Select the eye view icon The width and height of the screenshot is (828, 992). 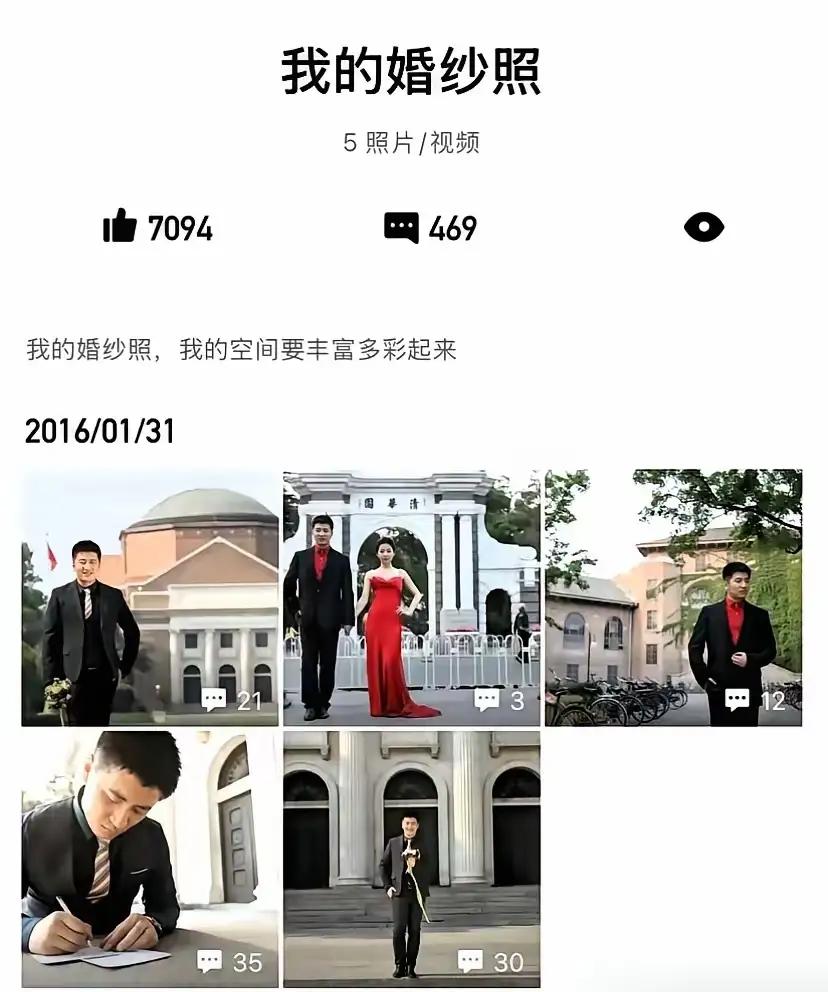click(x=706, y=228)
